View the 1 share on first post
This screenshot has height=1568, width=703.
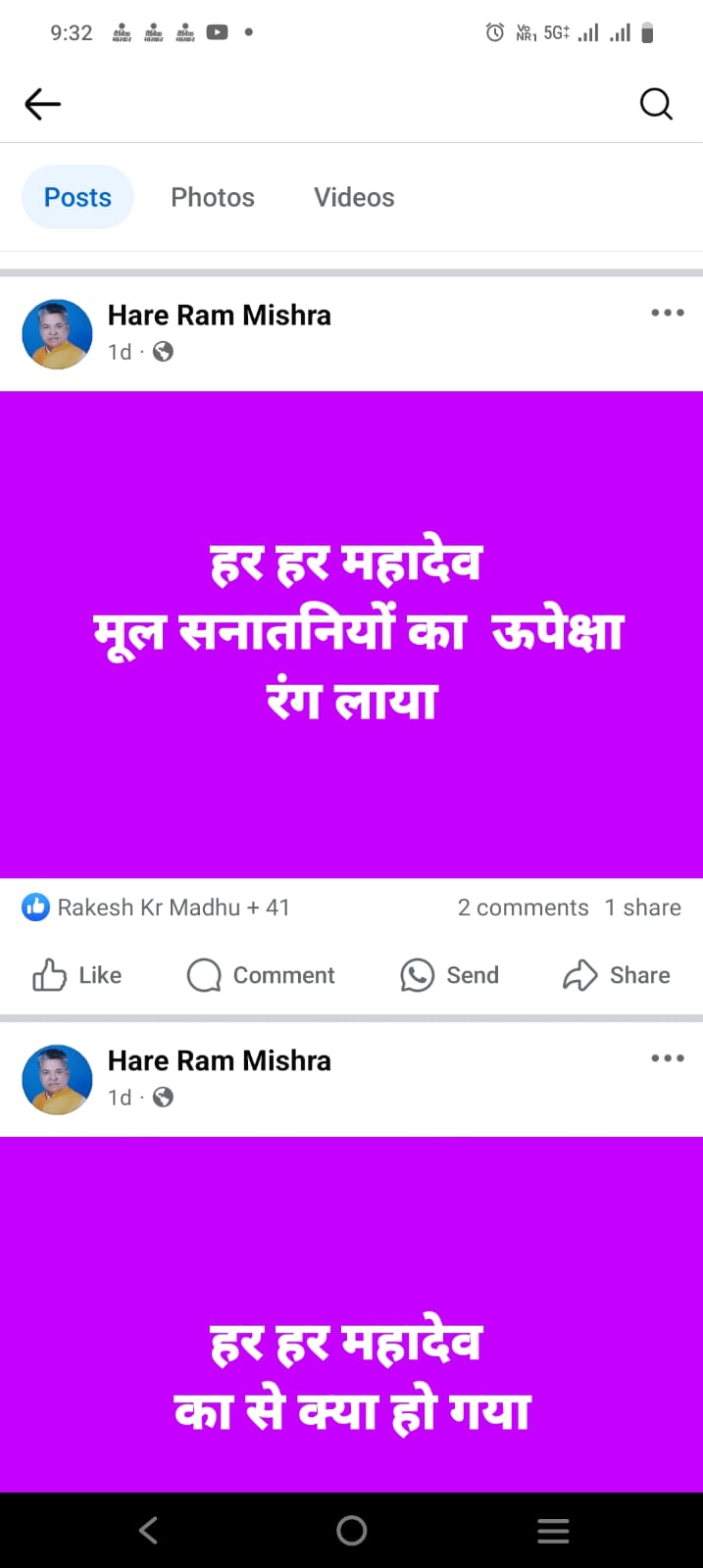pyautogui.click(x=642, y=907)
